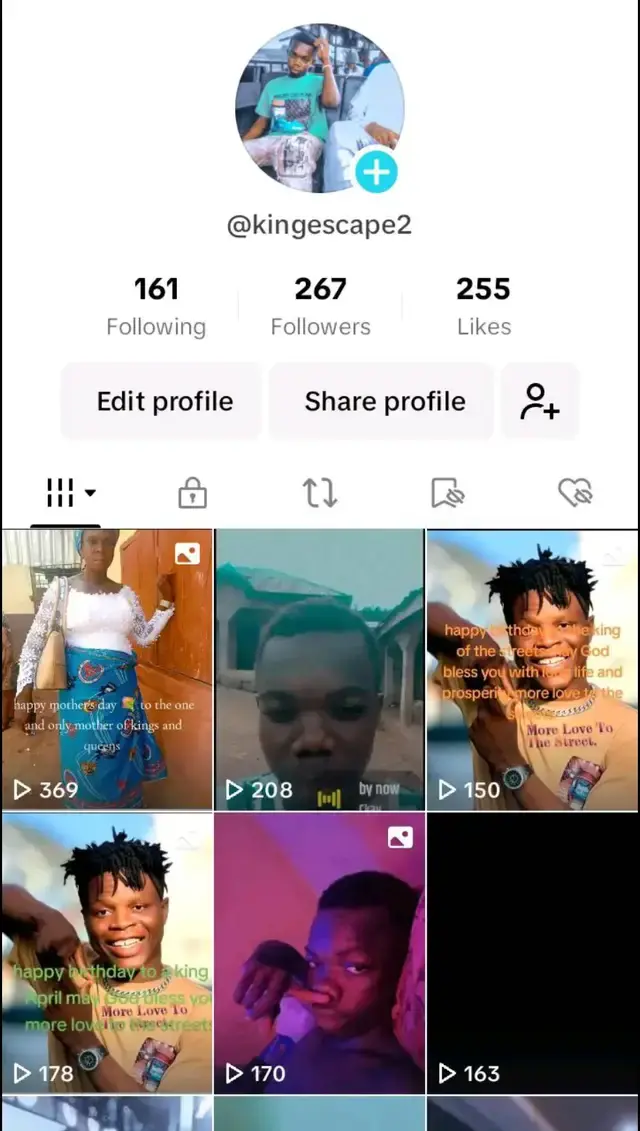
Task: Open the birthday video with 150 views
Action: [532, 669]
